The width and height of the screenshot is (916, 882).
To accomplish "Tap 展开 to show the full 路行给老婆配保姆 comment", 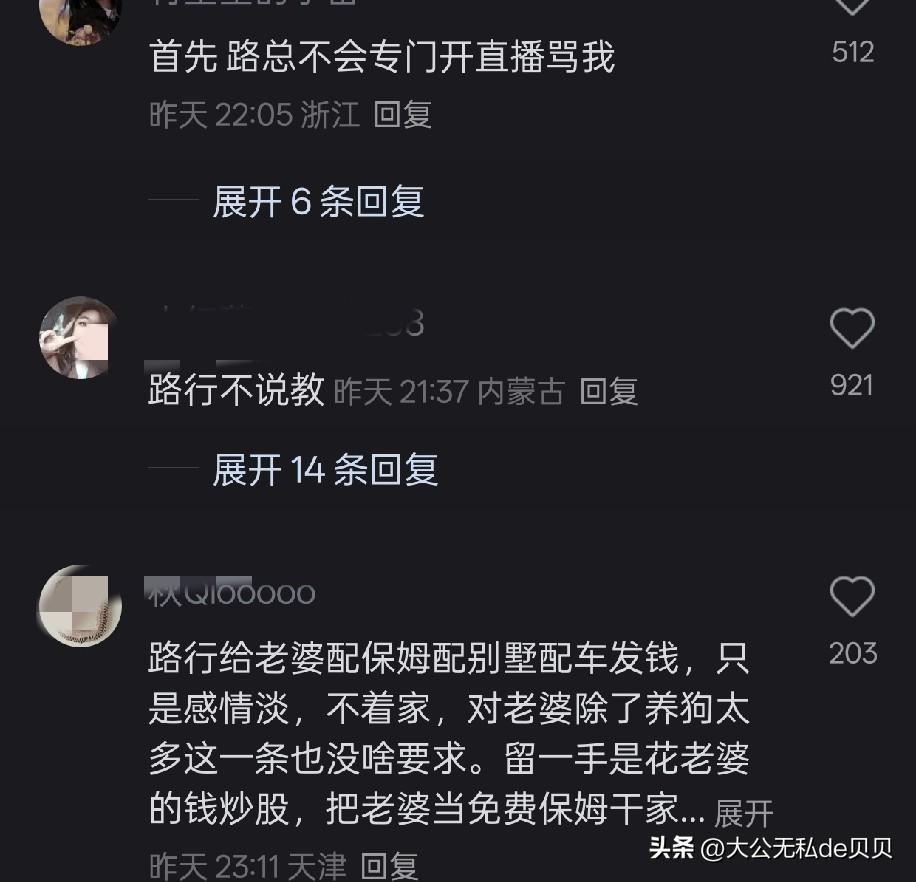I will coord(744,812).
